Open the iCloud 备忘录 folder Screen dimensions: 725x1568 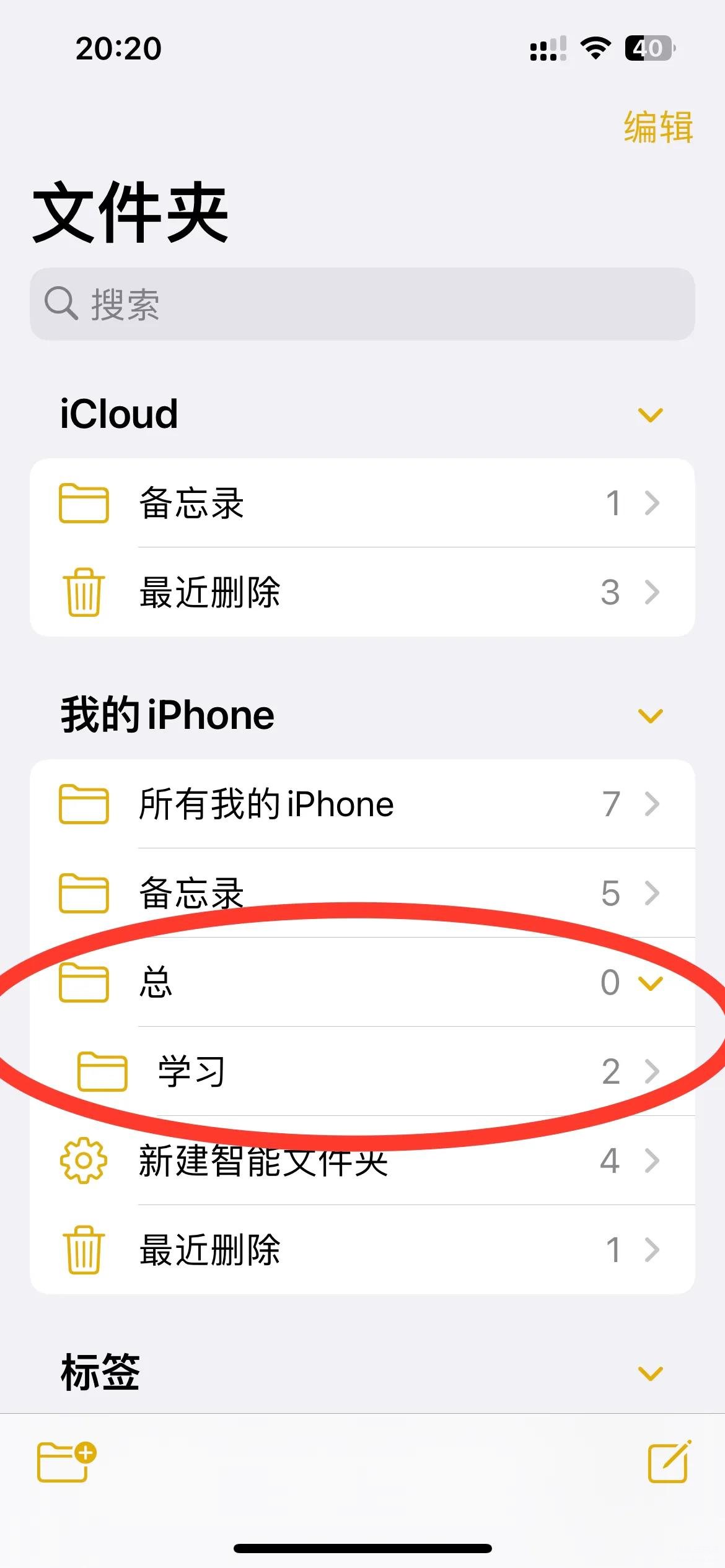point(362,503)
